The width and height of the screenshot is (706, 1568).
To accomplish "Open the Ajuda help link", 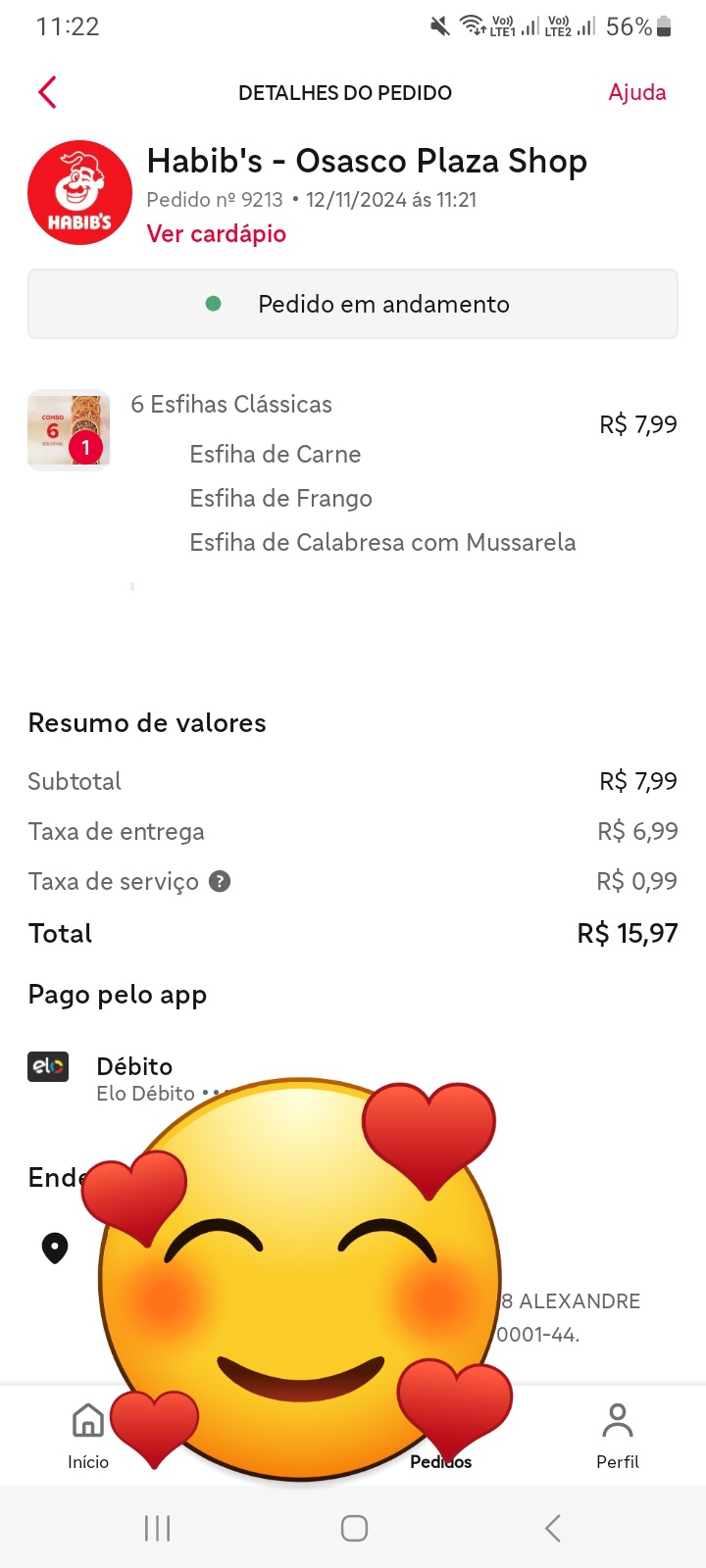I will click(636, 92).
